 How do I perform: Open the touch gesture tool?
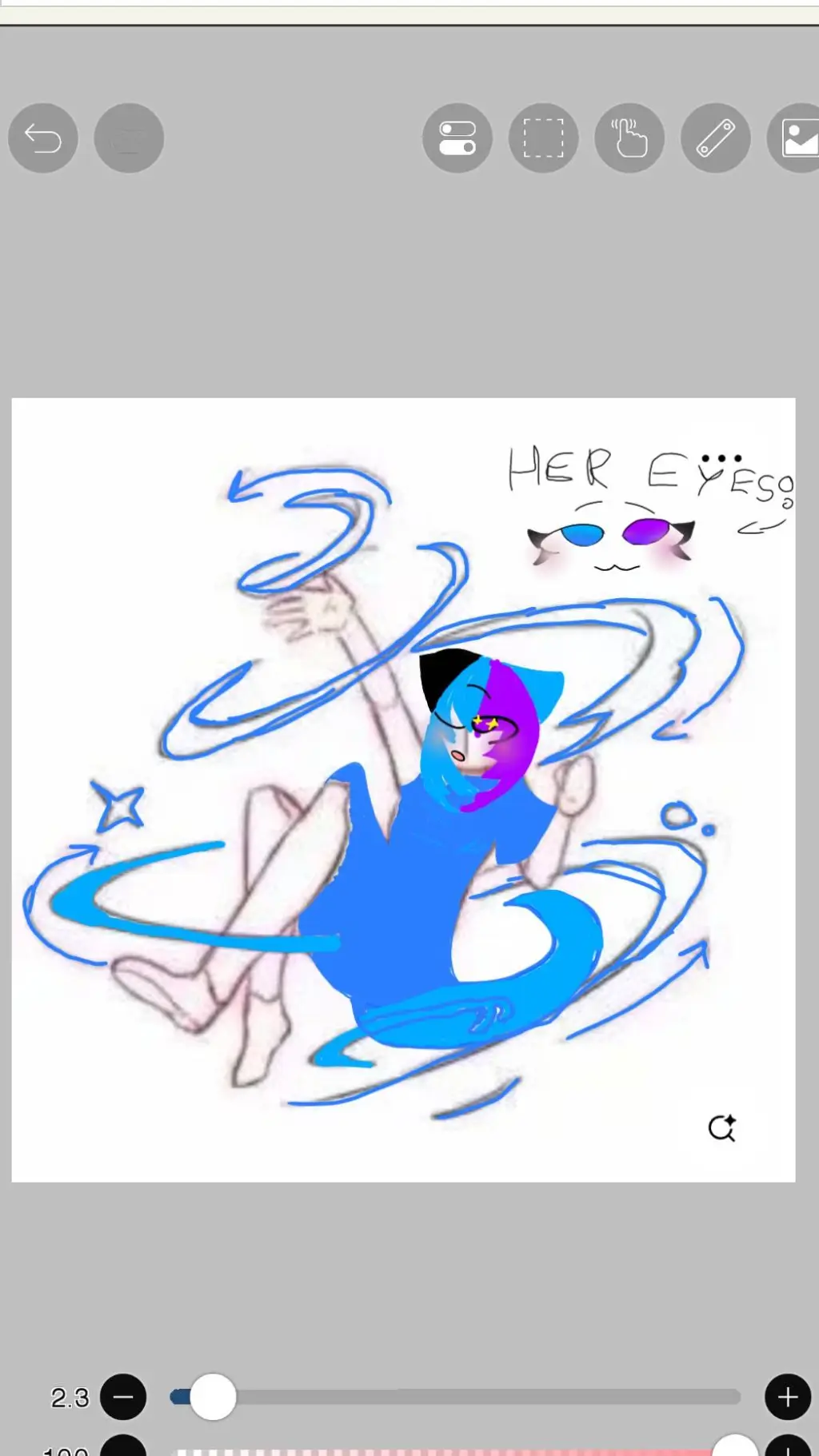pos(629,138)
